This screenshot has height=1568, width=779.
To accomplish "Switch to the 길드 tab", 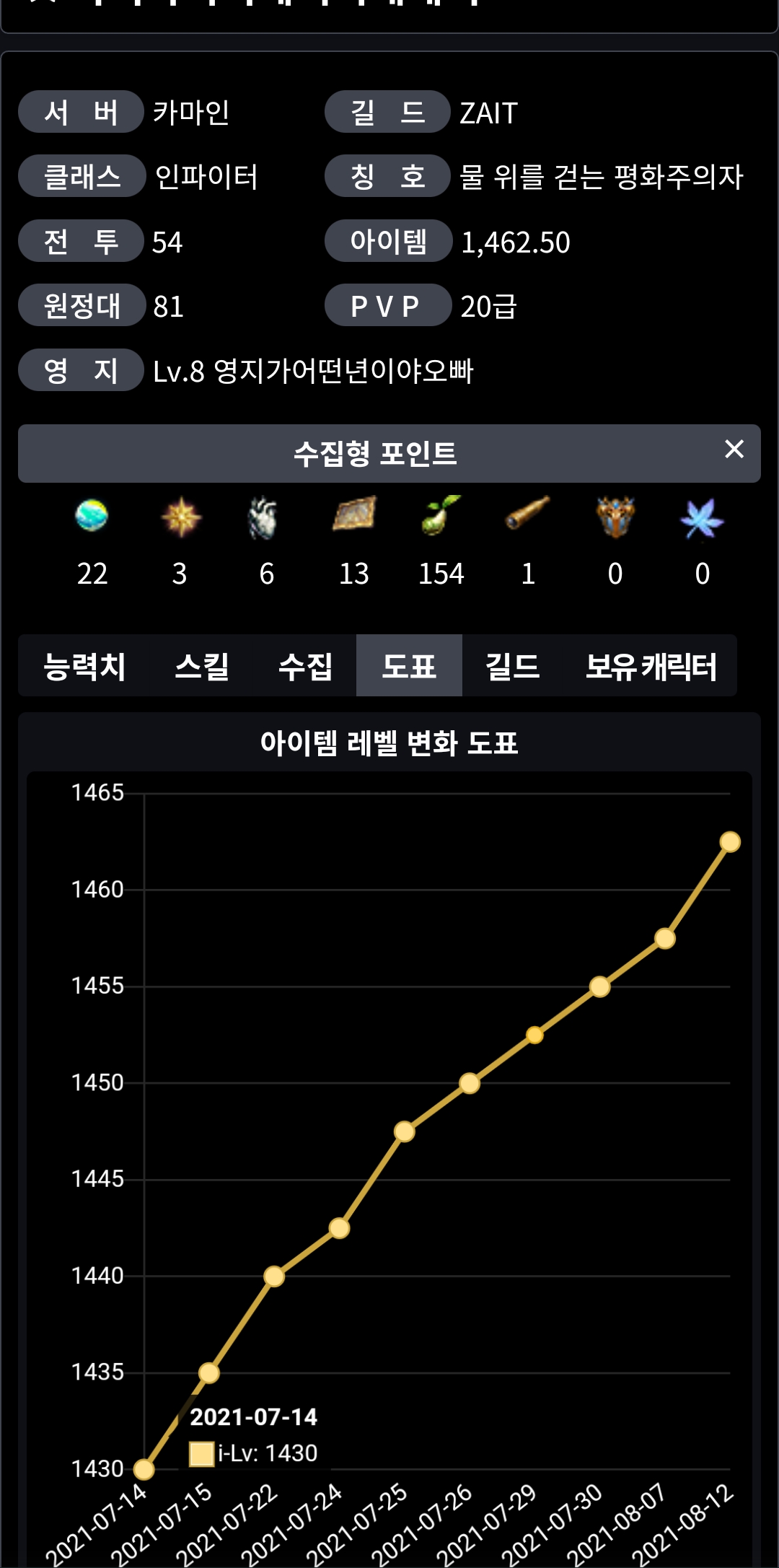I will pos(512,666).
